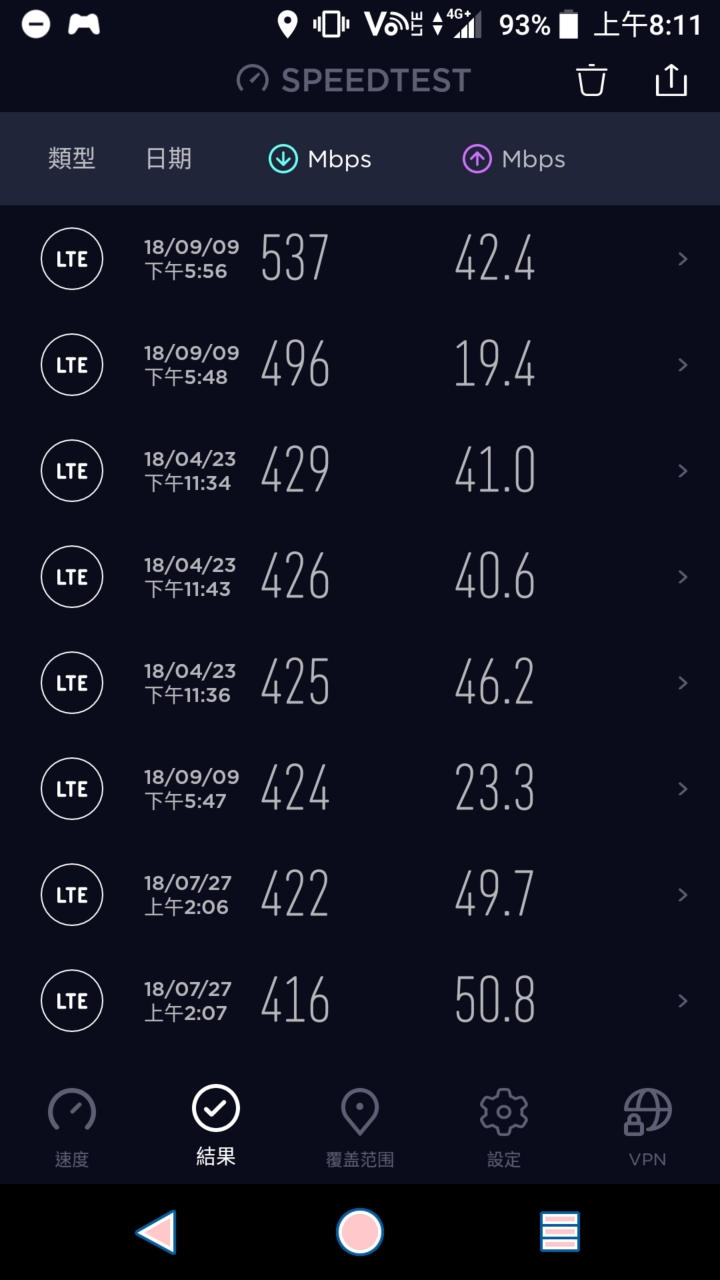Go to the 設定 settings tab
Screen dimensions: 720x1280
(x=504, y=1127)
